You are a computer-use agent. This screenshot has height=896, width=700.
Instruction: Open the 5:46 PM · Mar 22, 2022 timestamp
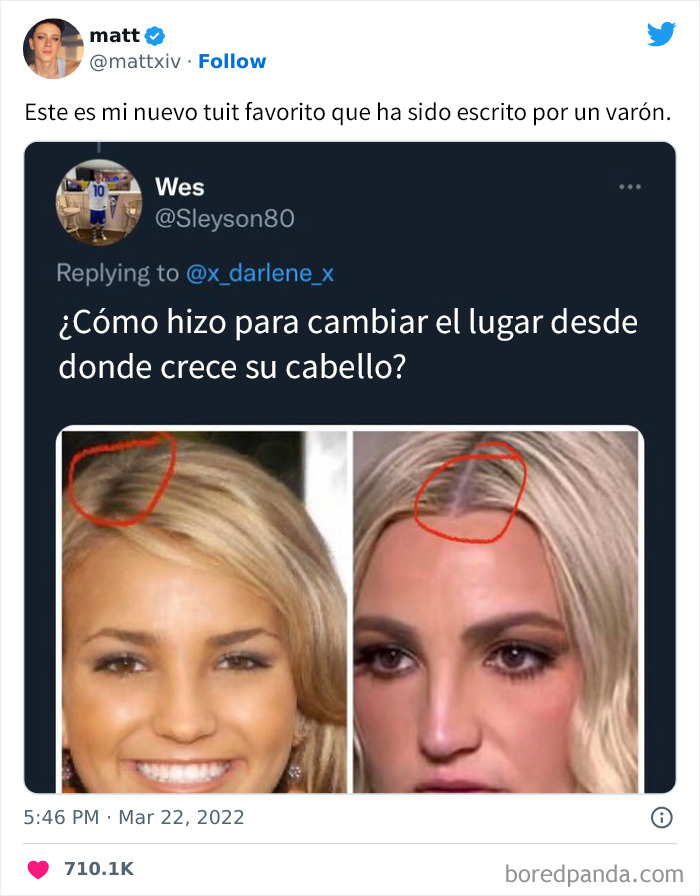(134, 818)
